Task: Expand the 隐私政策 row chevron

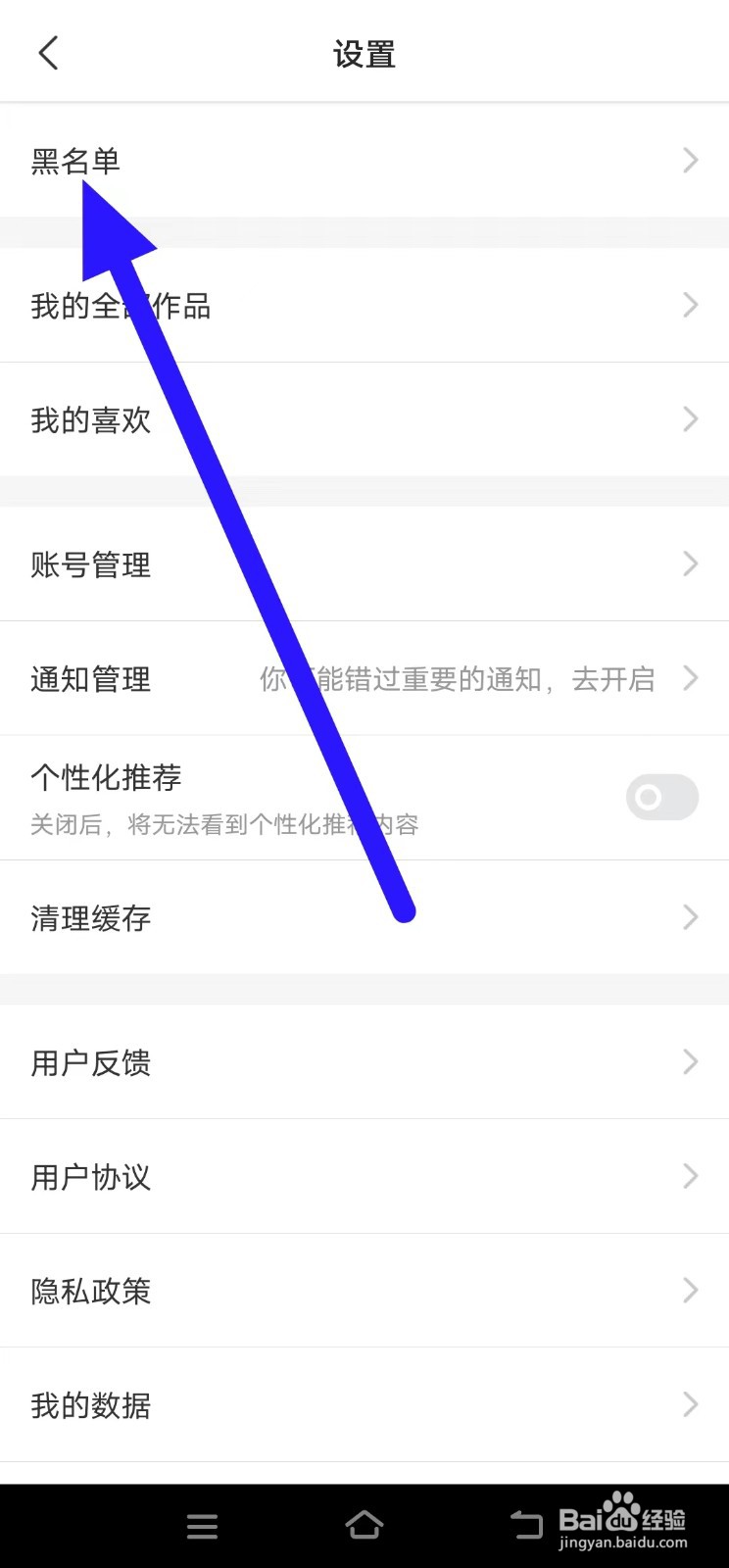Action: [x=691, y=1291]
